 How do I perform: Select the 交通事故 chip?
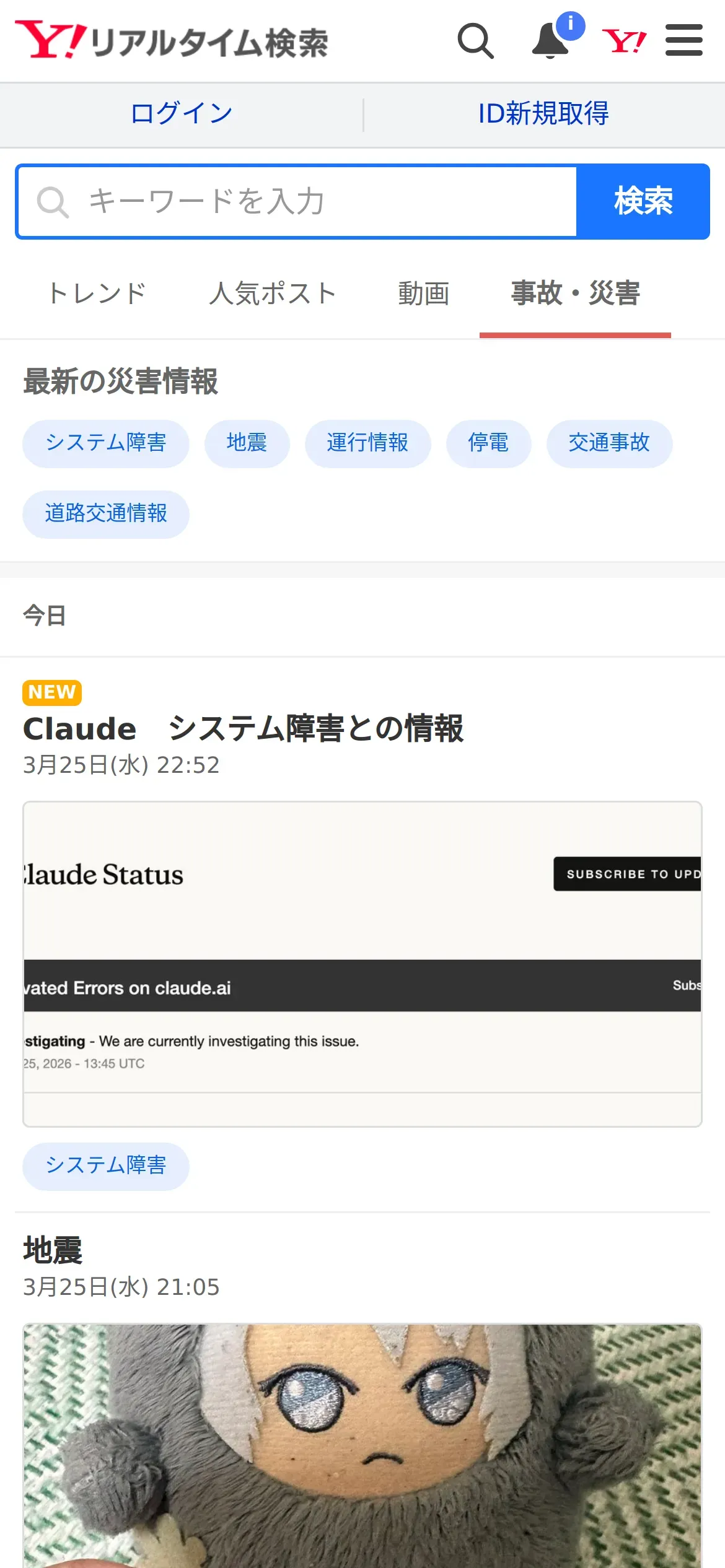(610, 443)
